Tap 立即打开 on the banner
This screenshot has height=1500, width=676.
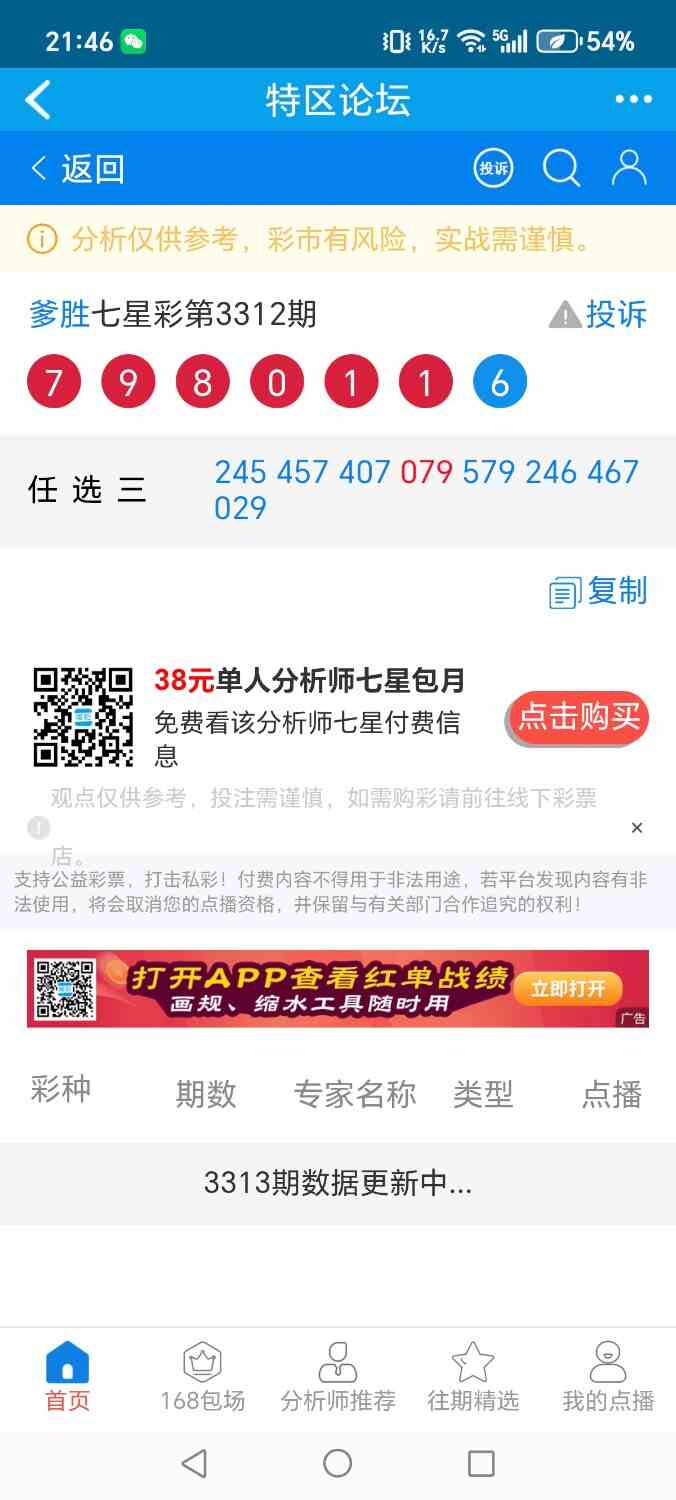[x=568, y=989]
